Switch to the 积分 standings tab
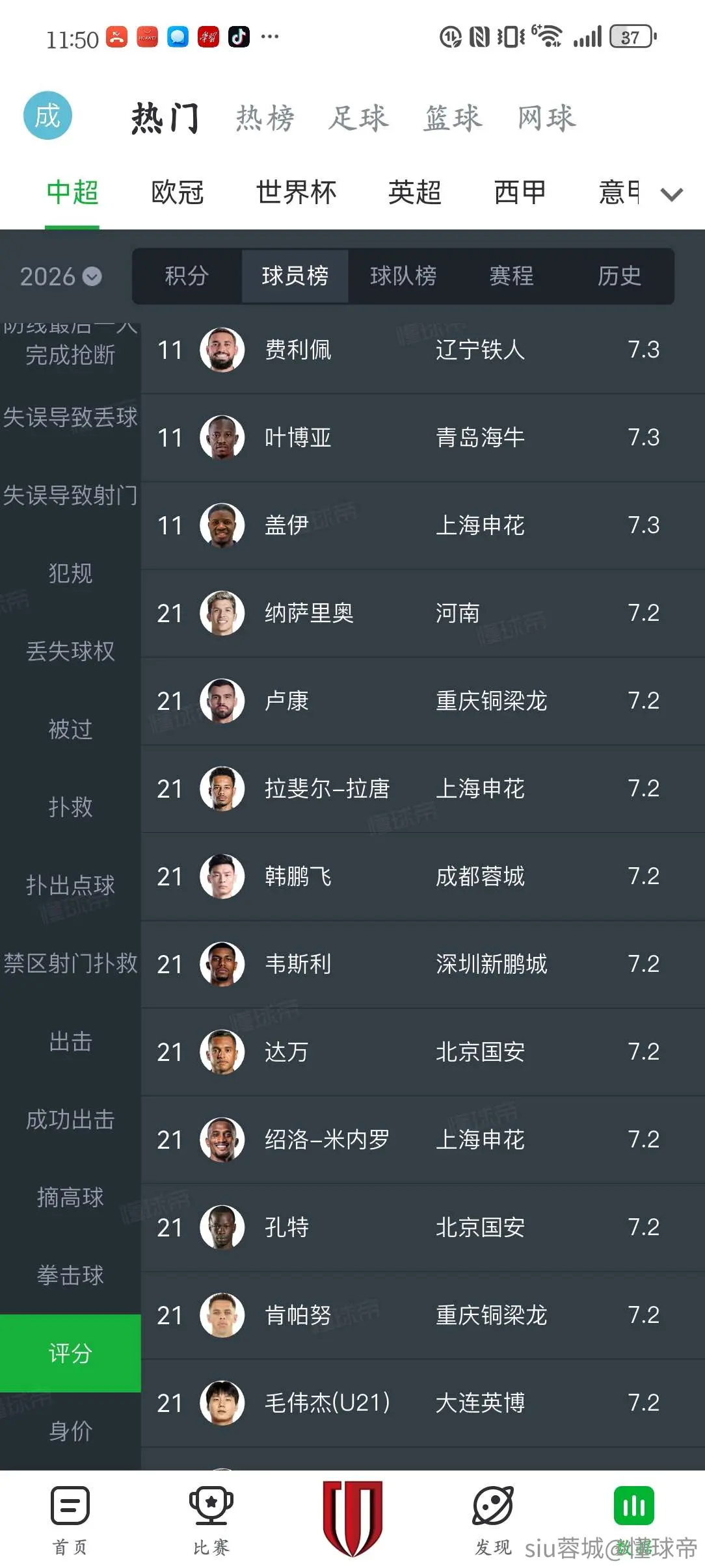Viewport: 705px width, 1568px height. (x=187, y=276)
